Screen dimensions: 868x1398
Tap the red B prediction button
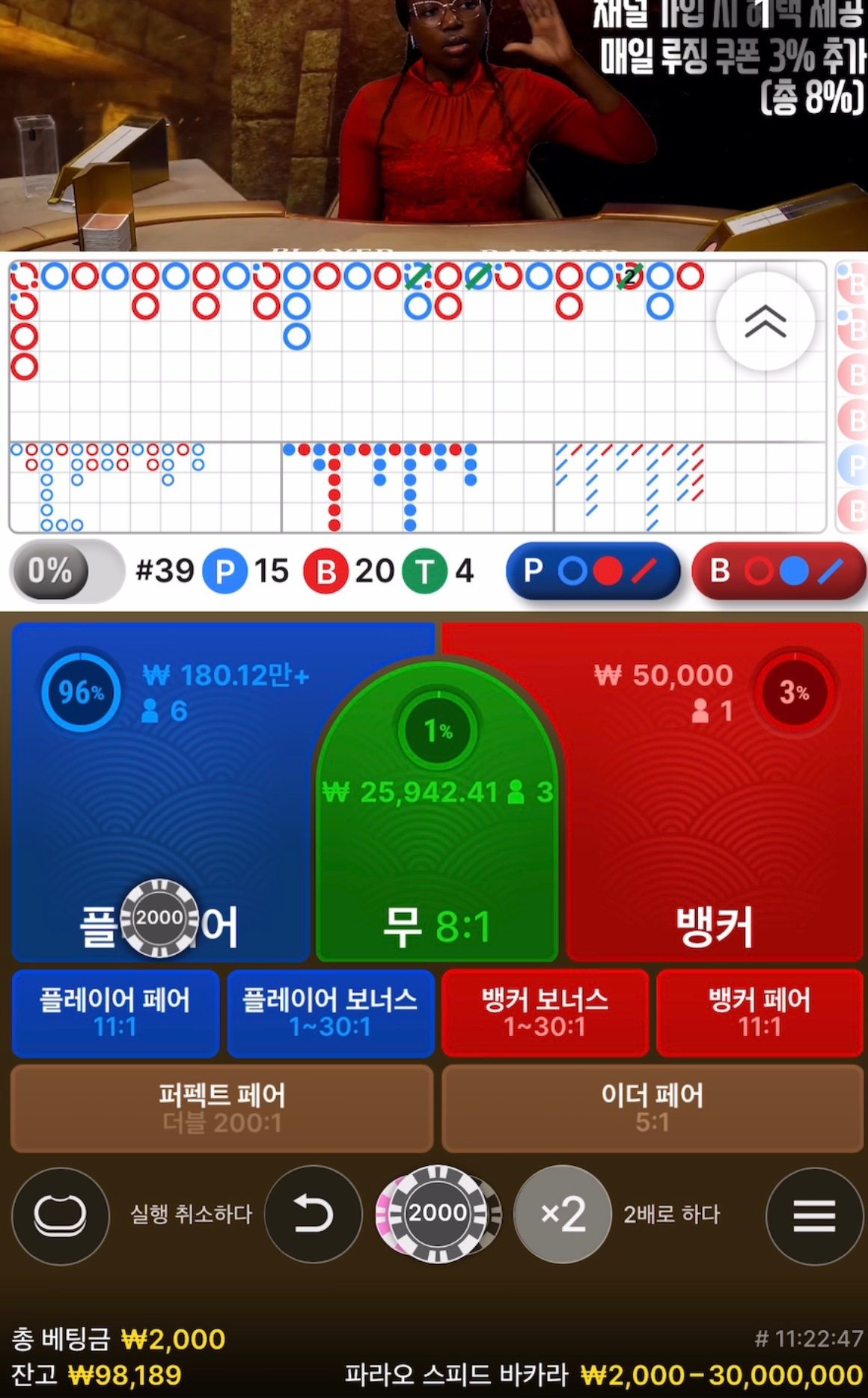778,571
